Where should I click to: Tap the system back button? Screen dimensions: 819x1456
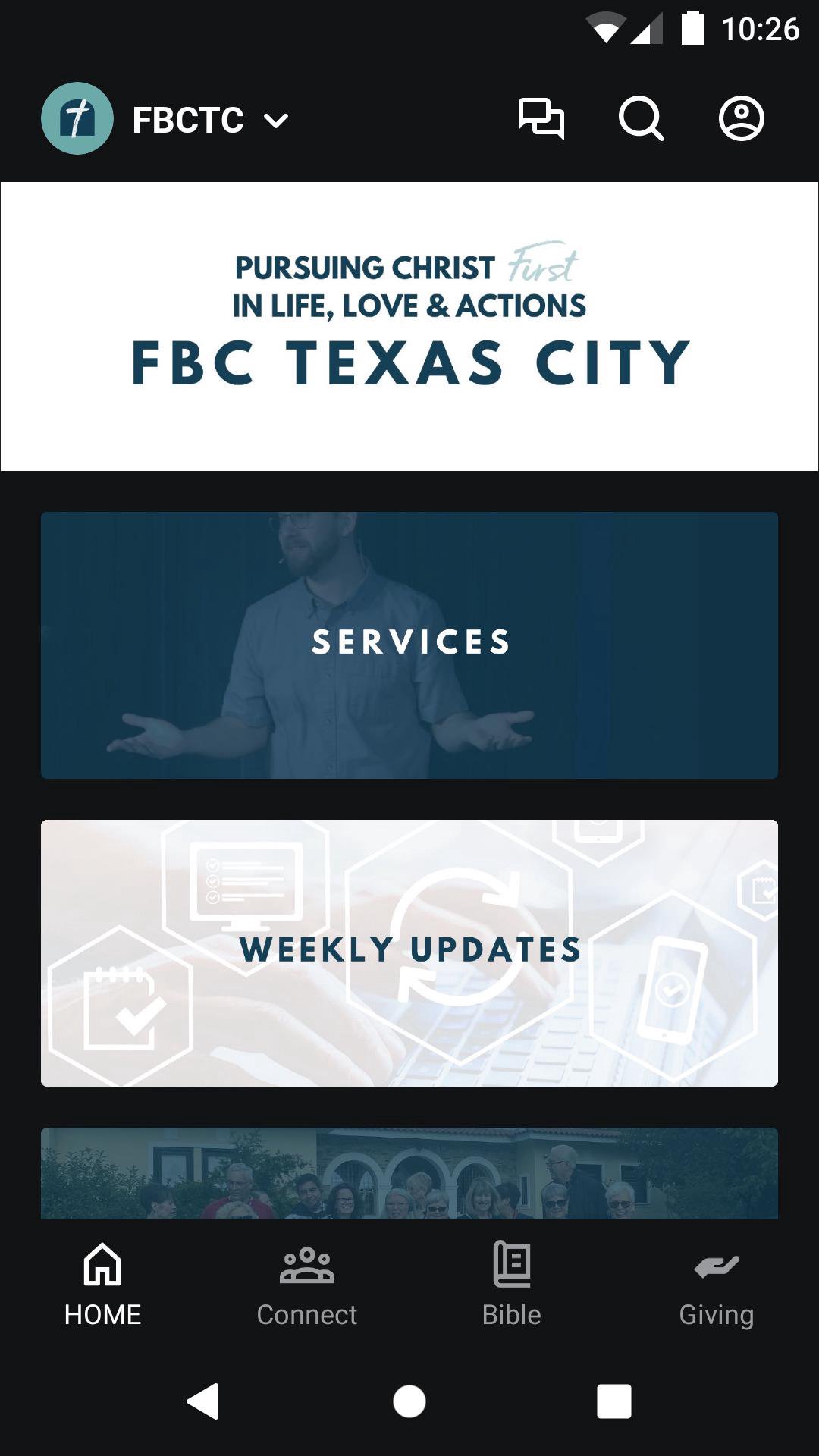coord(203,1401)
